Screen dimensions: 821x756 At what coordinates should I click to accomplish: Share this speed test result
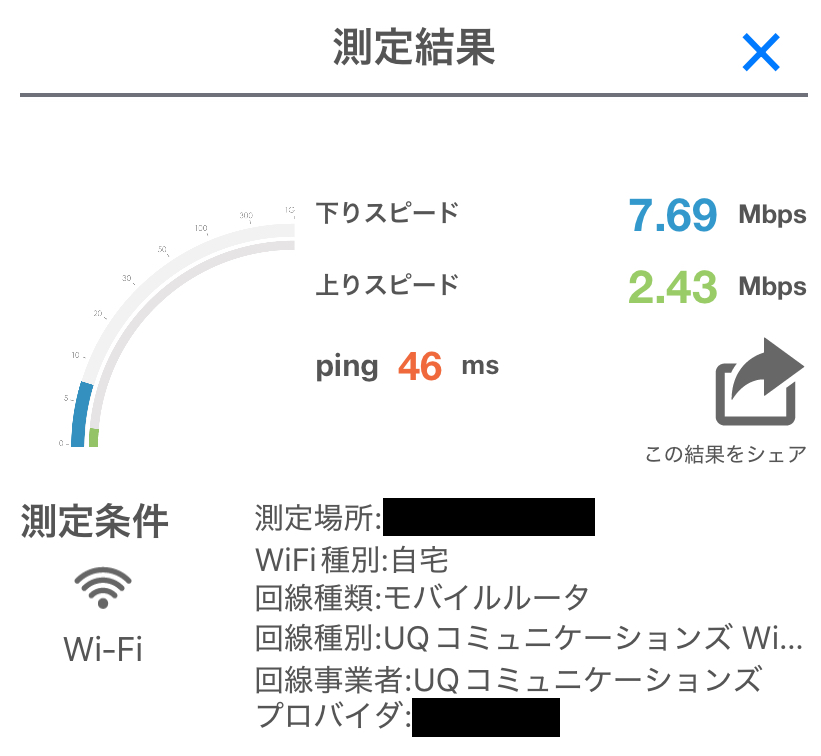click(x=759, y=385)
